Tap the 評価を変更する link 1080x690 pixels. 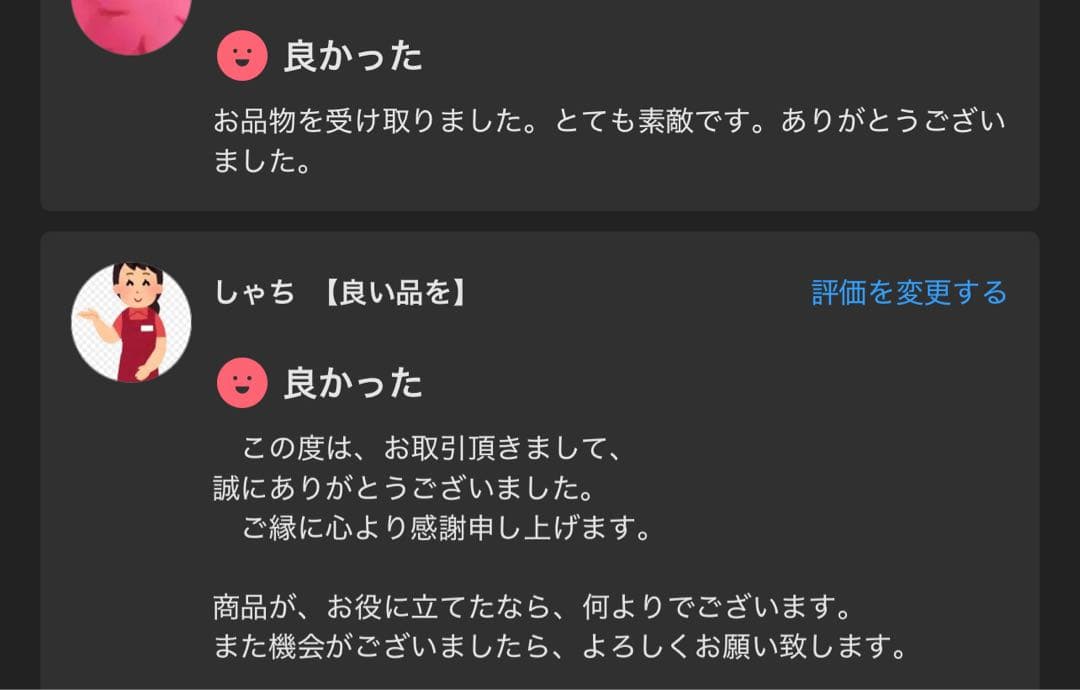coord(908,293)
